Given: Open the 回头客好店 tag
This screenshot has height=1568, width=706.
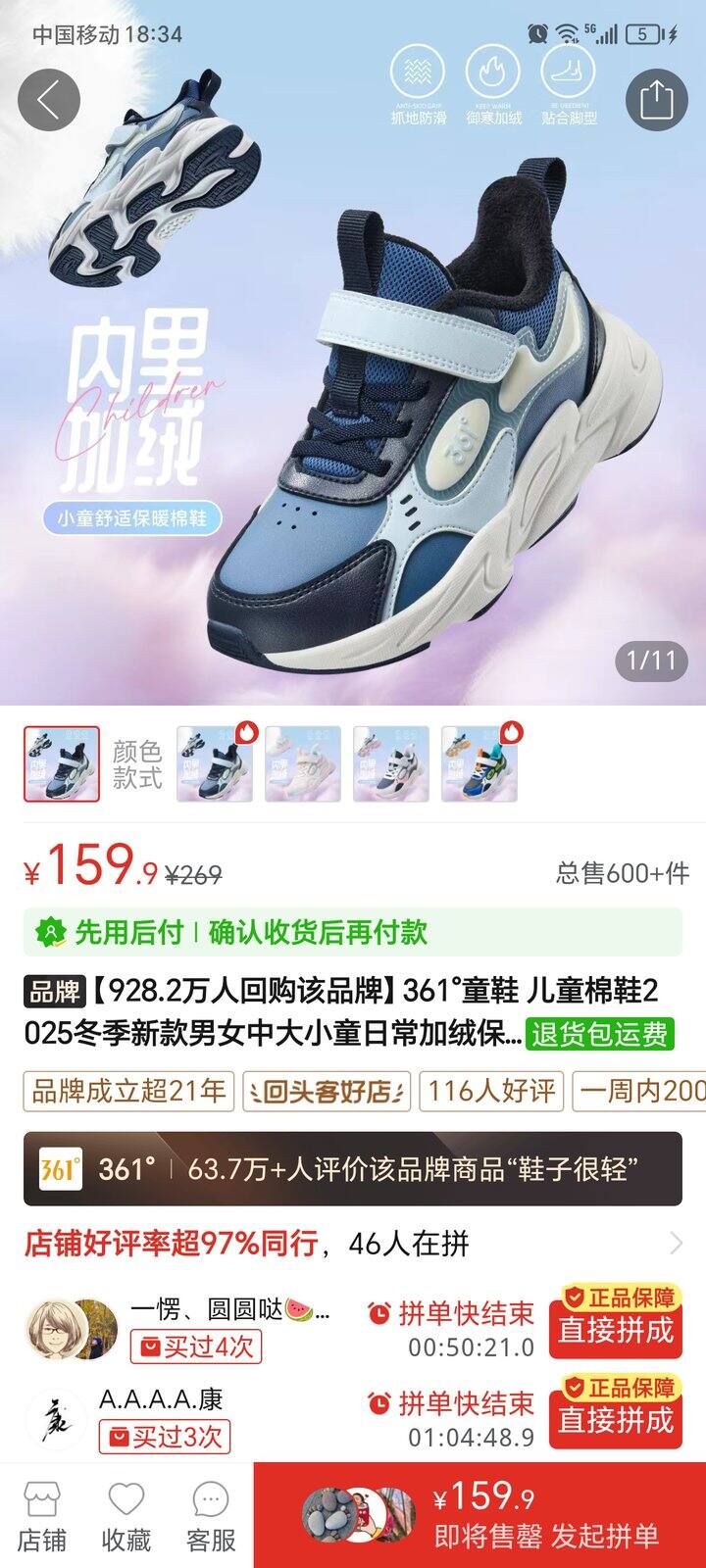Looking at the screenshot, I should pos(326,1091).
